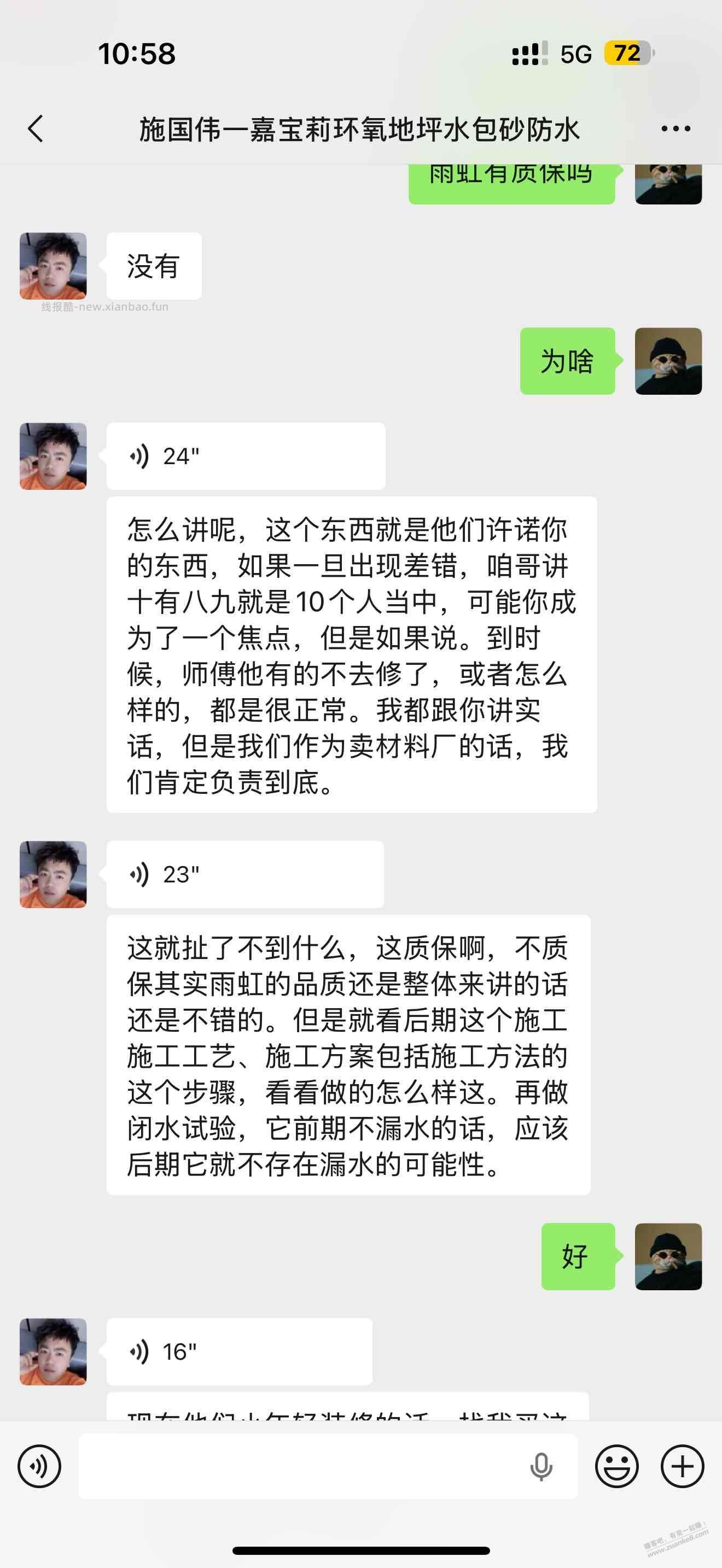Tap the 5G network indicator

pos(575,54)
